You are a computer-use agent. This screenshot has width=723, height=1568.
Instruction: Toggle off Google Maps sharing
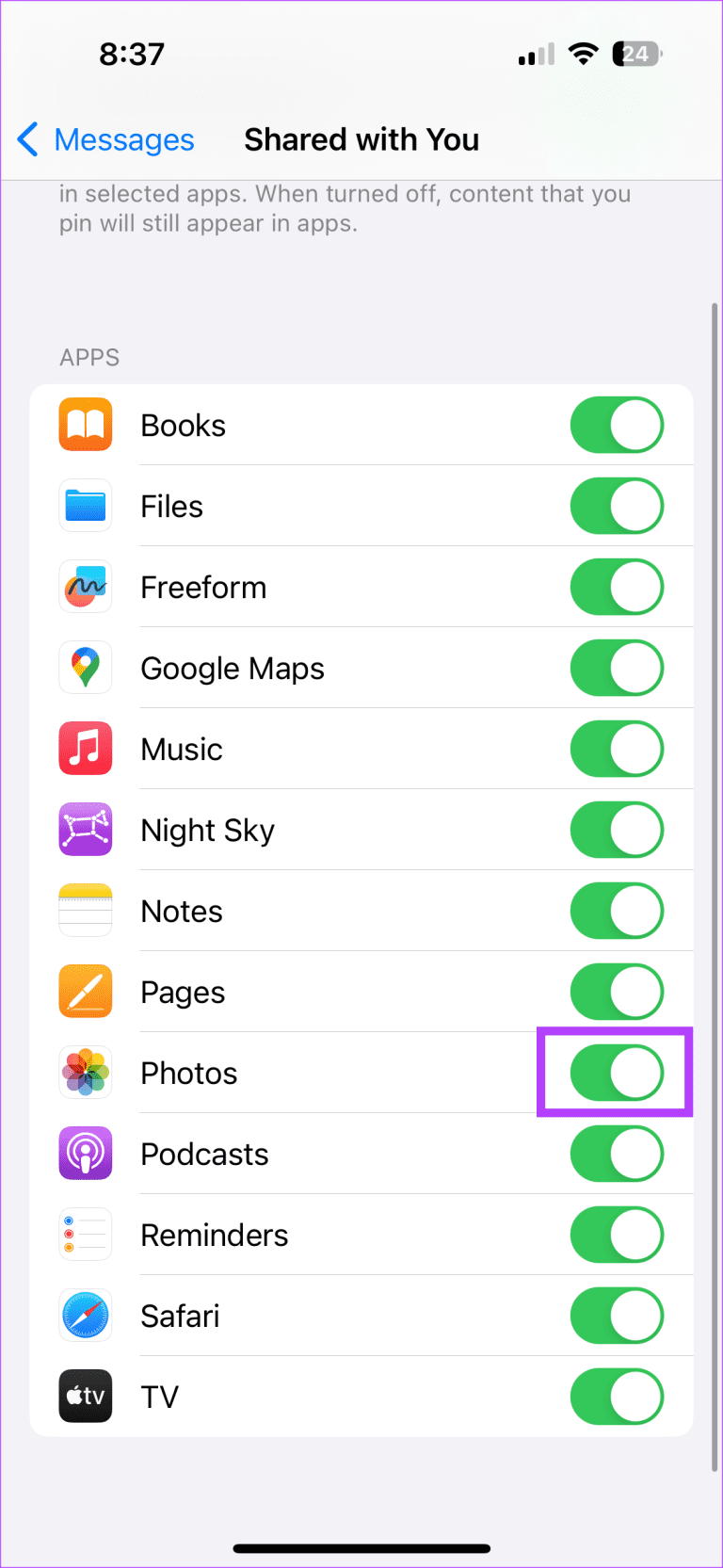click(617, 668)
